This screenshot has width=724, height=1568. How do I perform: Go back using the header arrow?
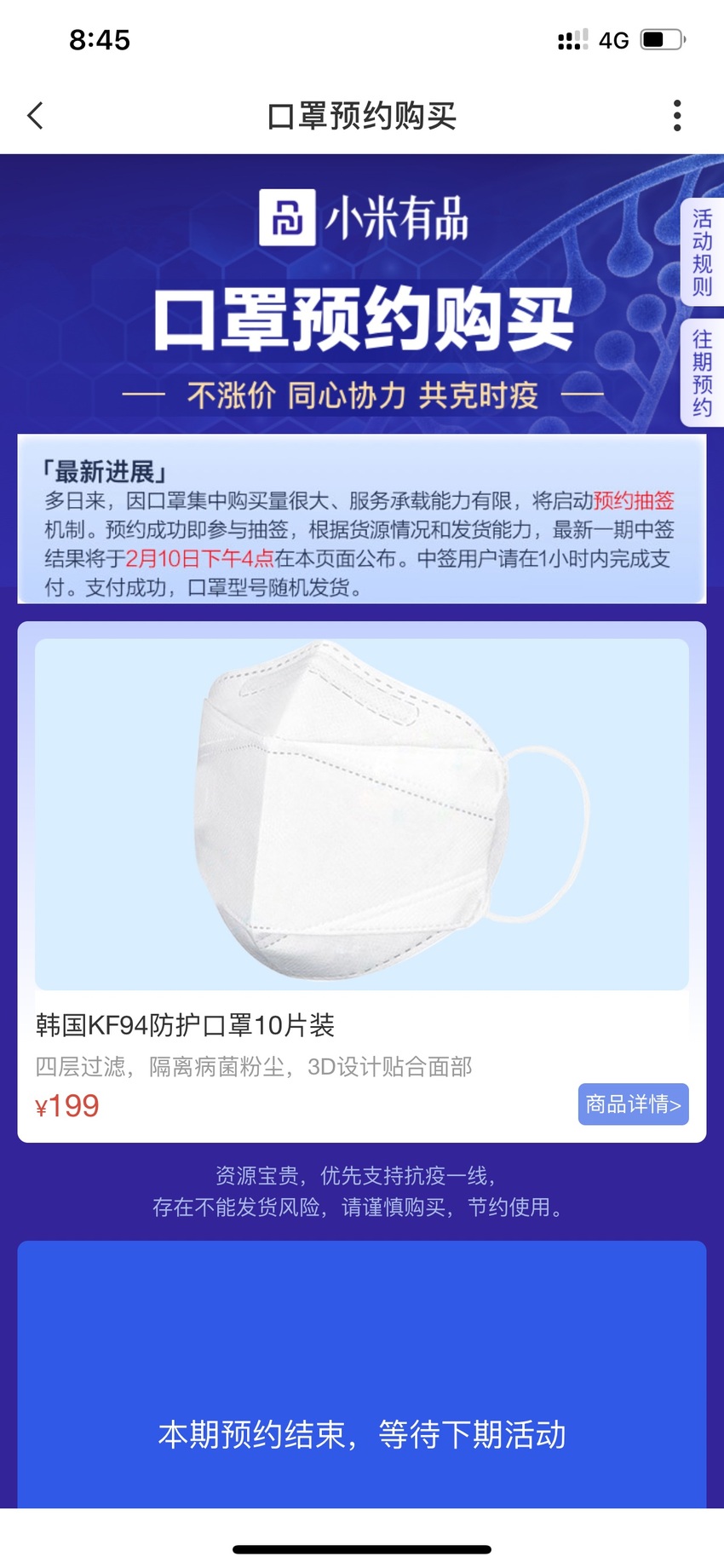click(x=35, y=116)
